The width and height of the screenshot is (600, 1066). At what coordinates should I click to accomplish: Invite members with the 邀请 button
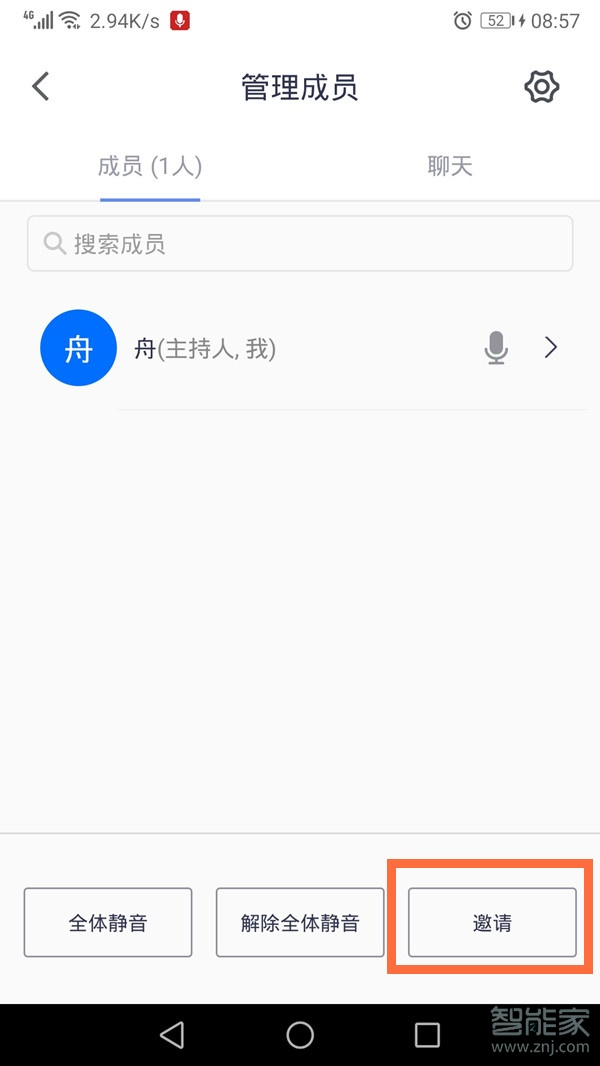click(x=492, y=922)
